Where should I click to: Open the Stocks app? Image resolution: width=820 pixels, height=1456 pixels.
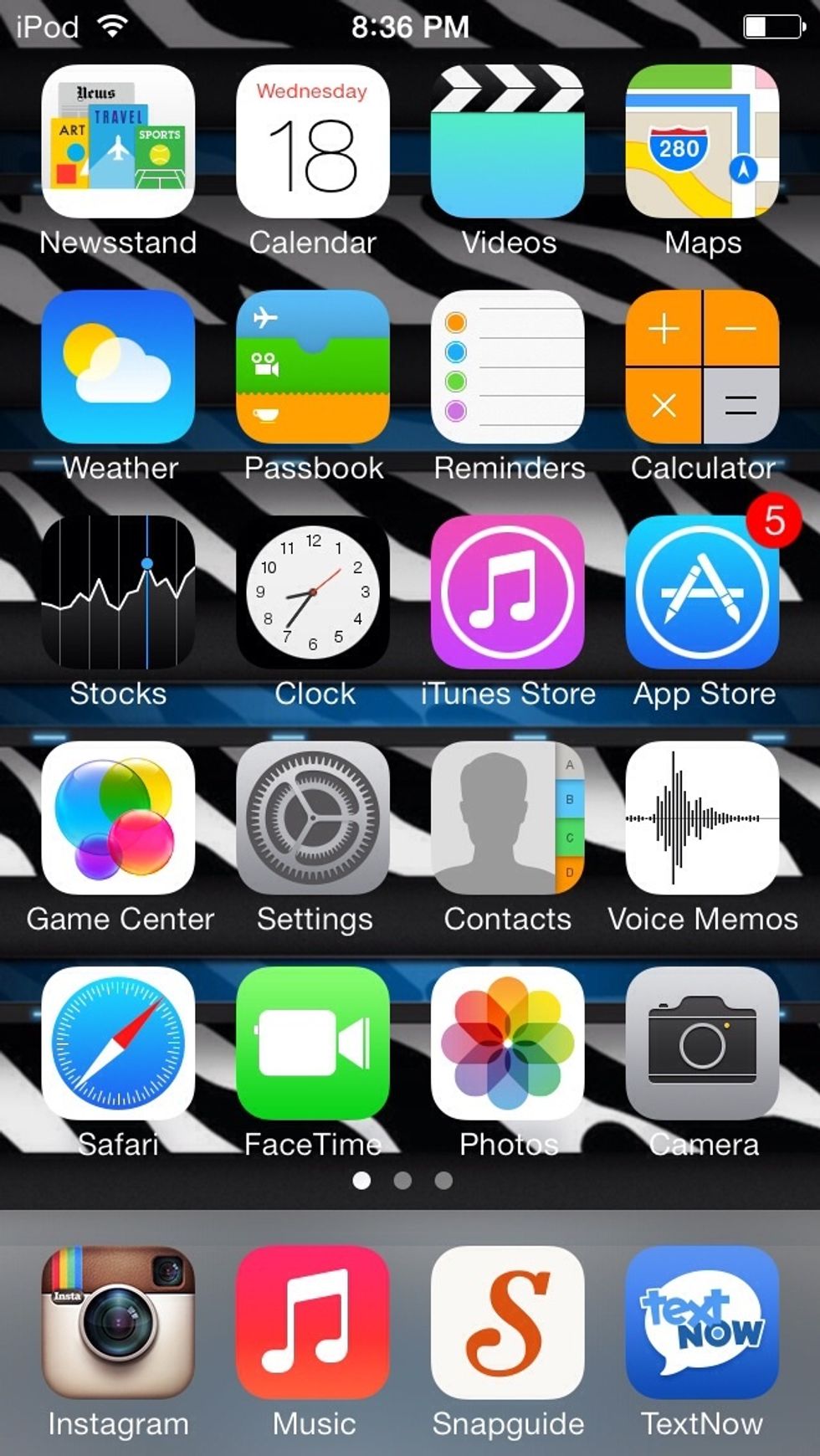(118, 592)
